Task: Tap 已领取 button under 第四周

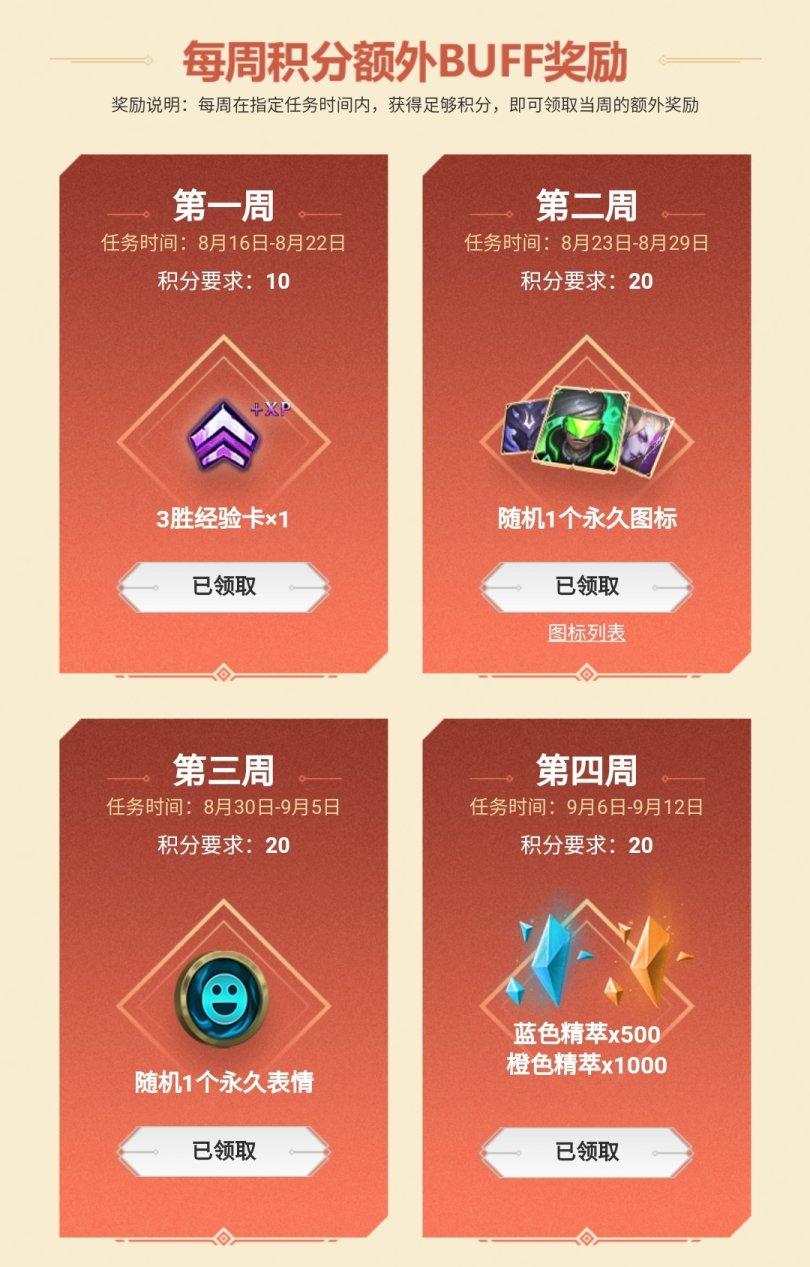Action: click(x=587, y=1151)
